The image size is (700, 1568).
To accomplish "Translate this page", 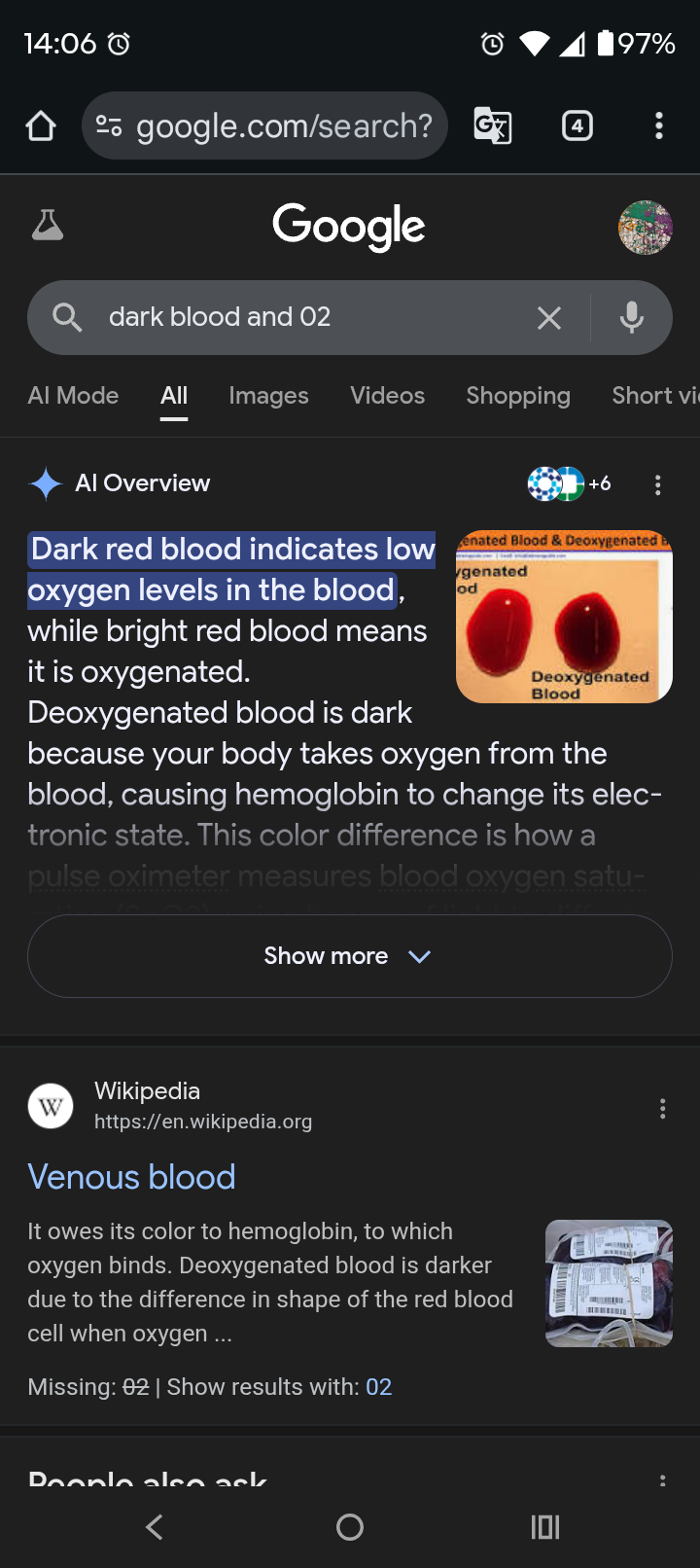I will (x=493, y=125).
